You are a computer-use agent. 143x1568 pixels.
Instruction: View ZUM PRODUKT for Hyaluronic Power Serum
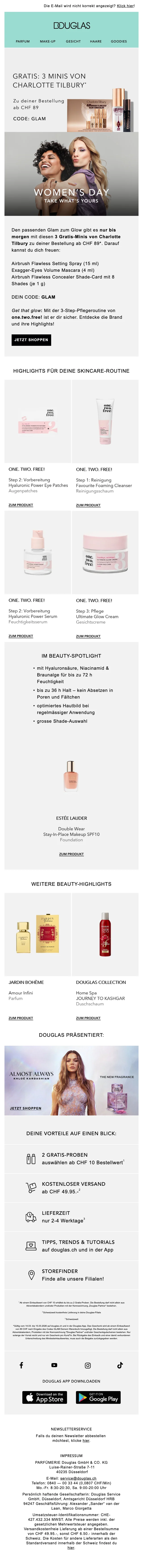21,636
